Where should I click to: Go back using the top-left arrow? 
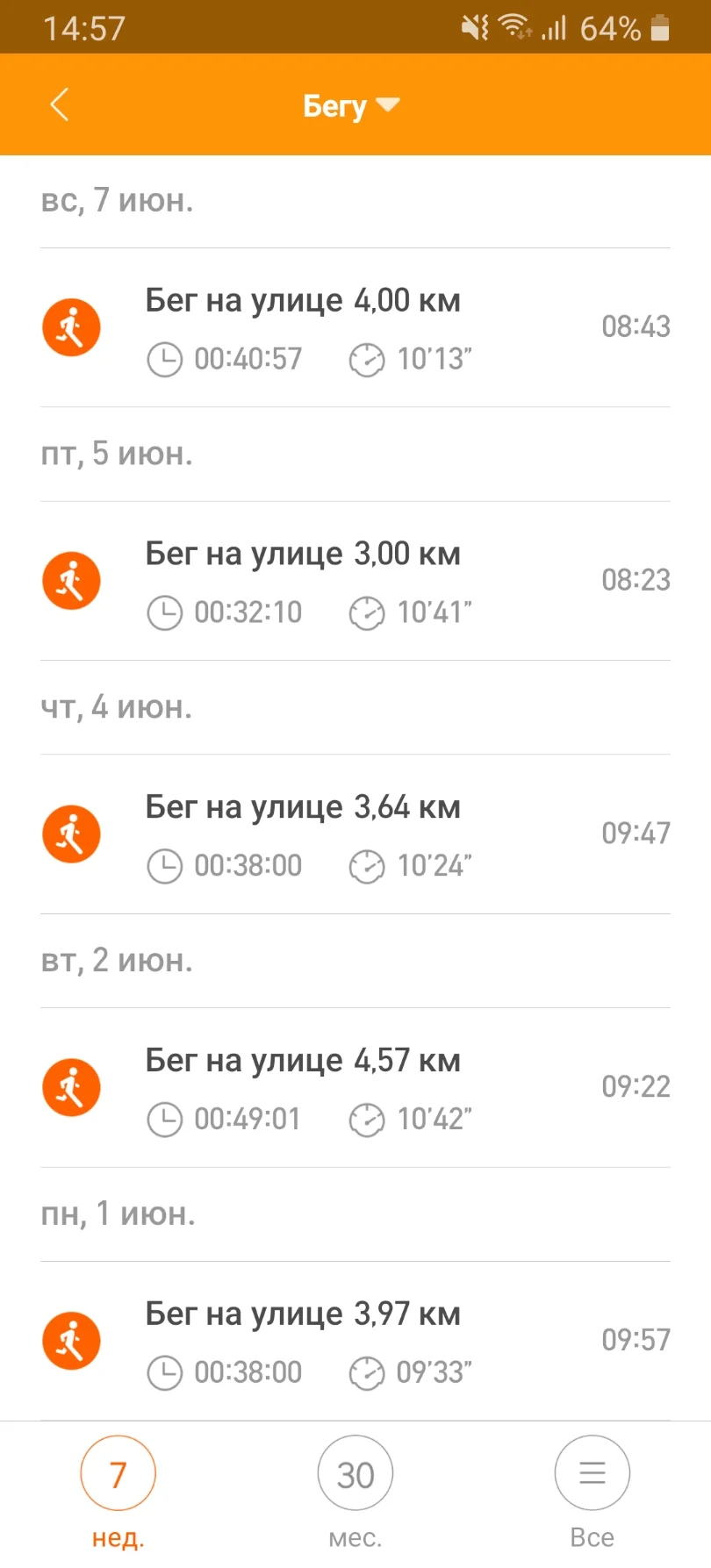click(x=59, y=105)
